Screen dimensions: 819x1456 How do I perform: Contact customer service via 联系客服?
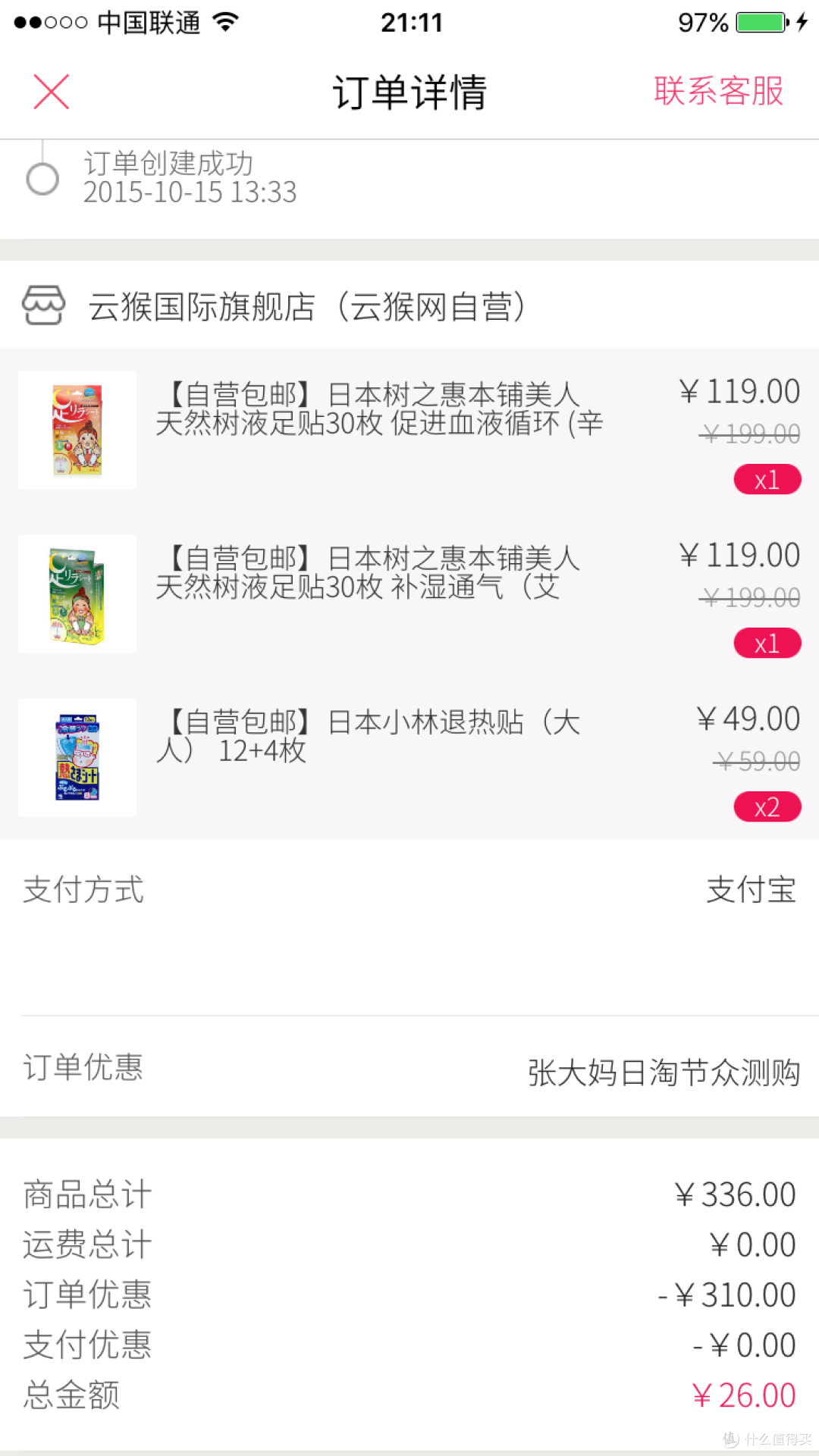[x=717, y=92]
